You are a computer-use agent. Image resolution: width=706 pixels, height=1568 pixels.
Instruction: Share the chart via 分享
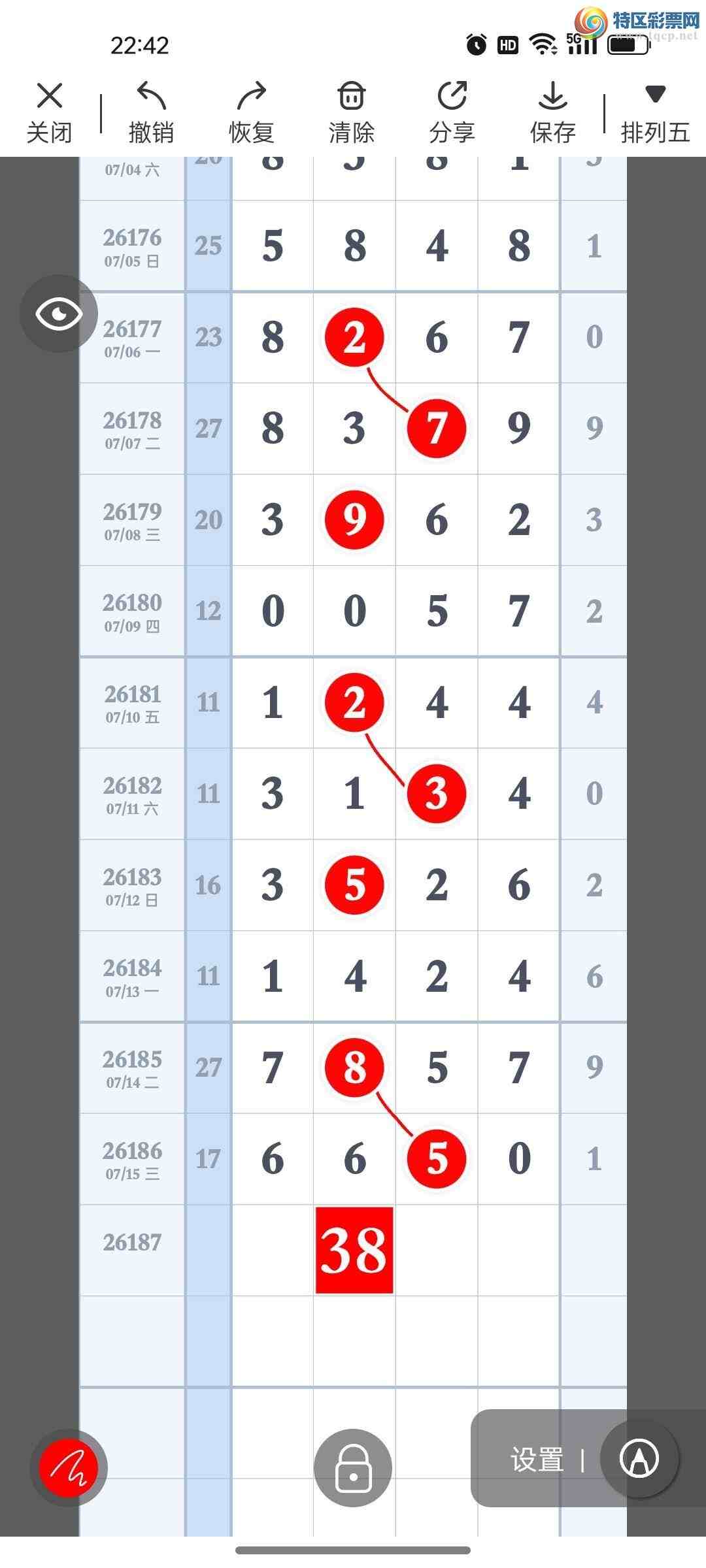tap(452, 112)
